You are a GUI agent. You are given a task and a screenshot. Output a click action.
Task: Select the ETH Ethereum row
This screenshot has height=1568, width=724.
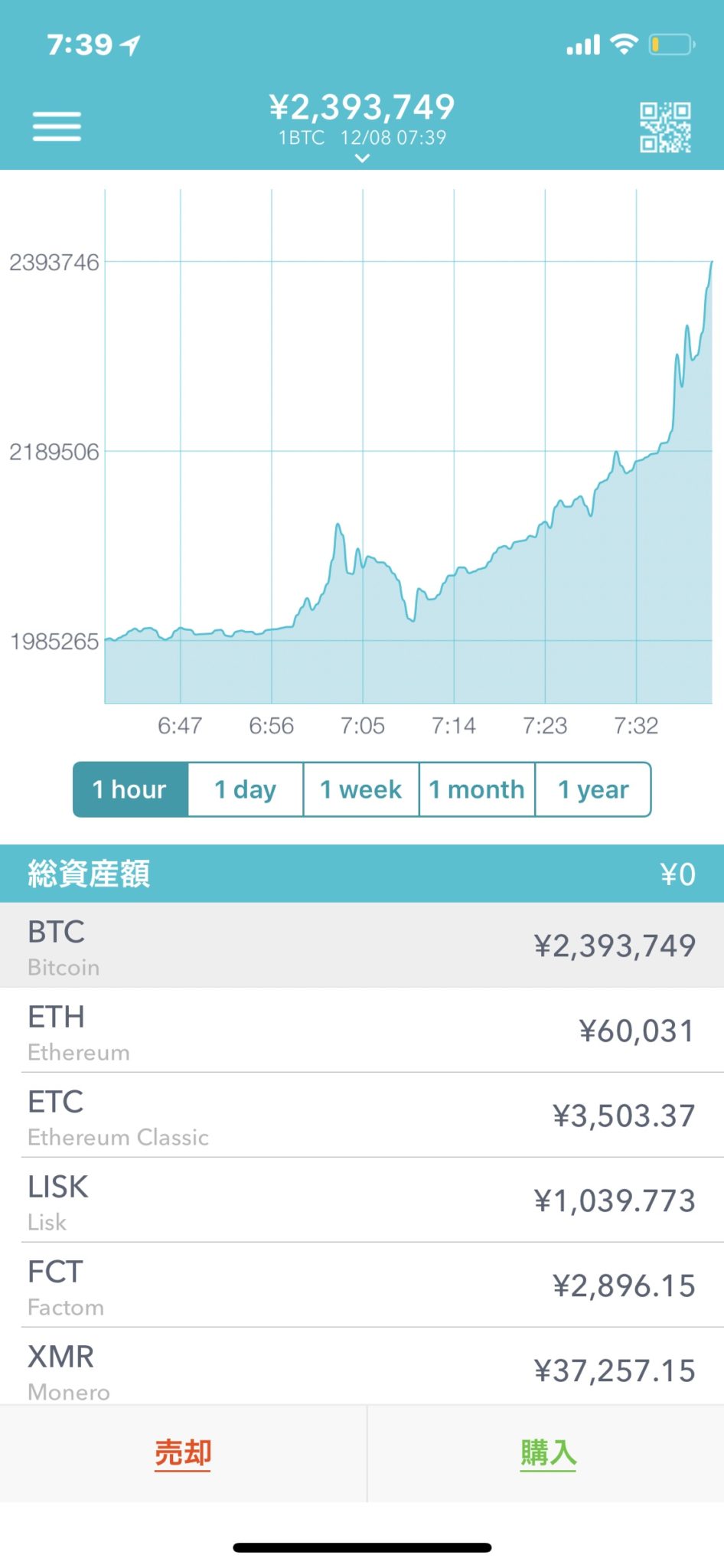tap(362, 1031)
